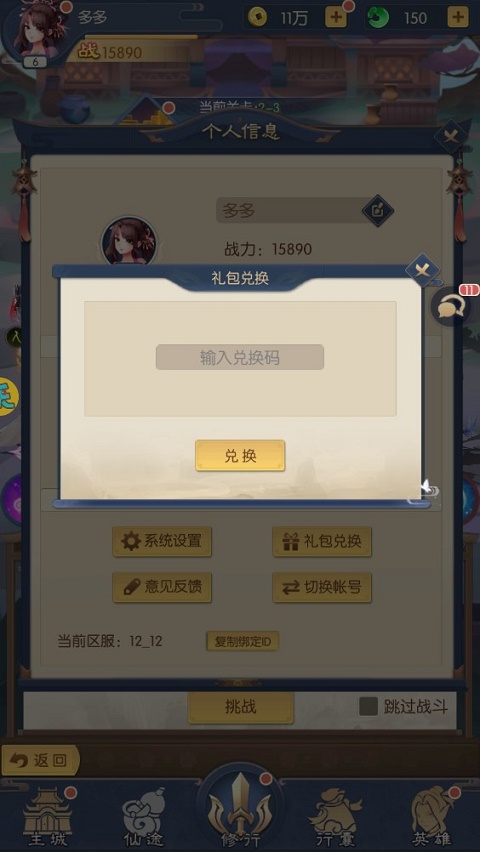Viewport: 480px width, 852px height.
Task: Open 系统设置 system settings
Action: click(x=162, y=541)
